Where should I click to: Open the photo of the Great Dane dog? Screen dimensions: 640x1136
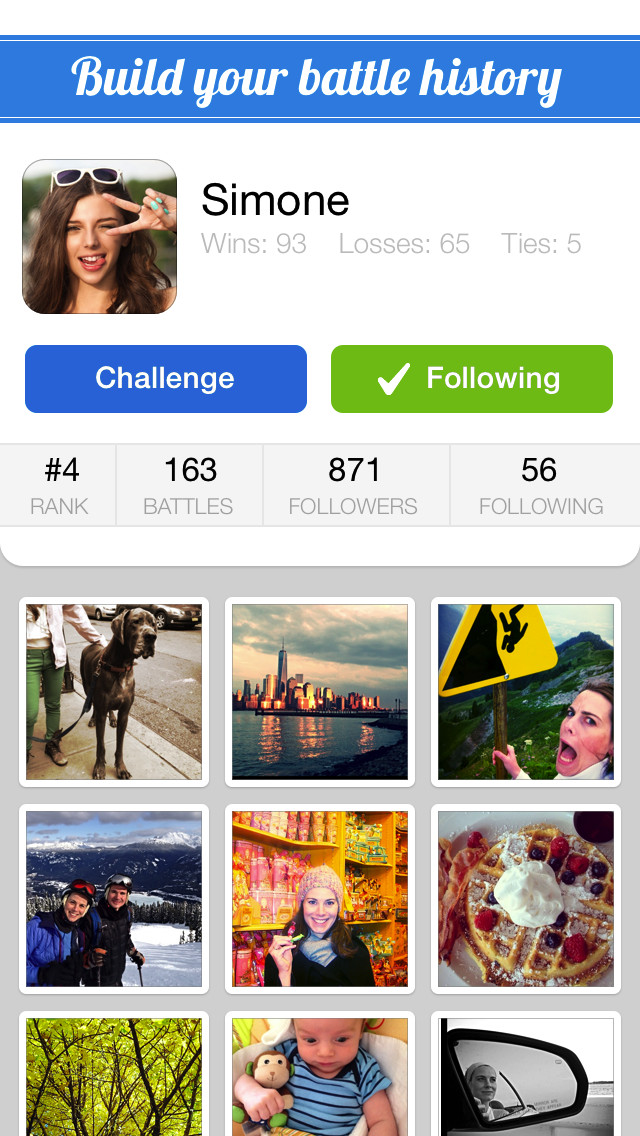coord(114,692)
